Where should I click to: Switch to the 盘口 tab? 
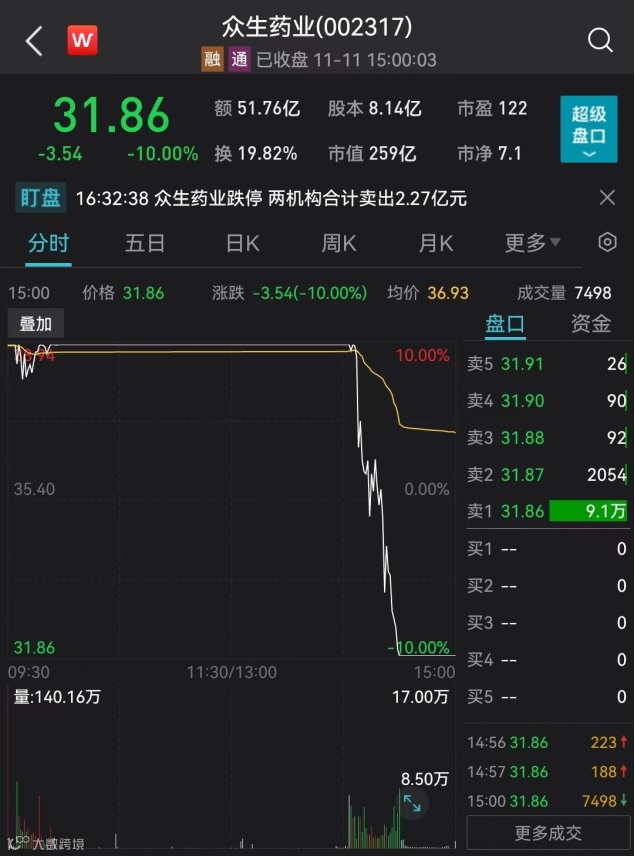tap(505, 324)
